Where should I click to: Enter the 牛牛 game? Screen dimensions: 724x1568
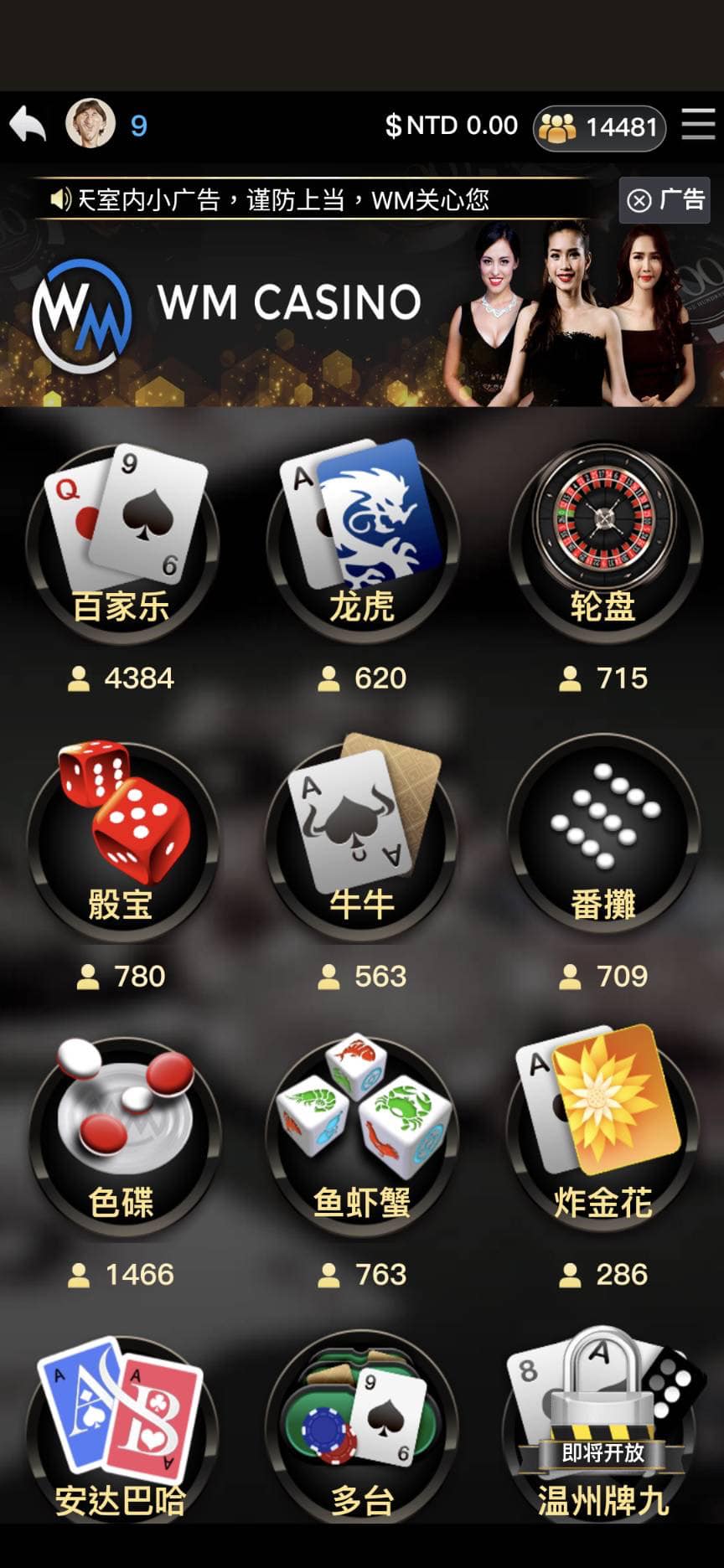pos(362,839)
